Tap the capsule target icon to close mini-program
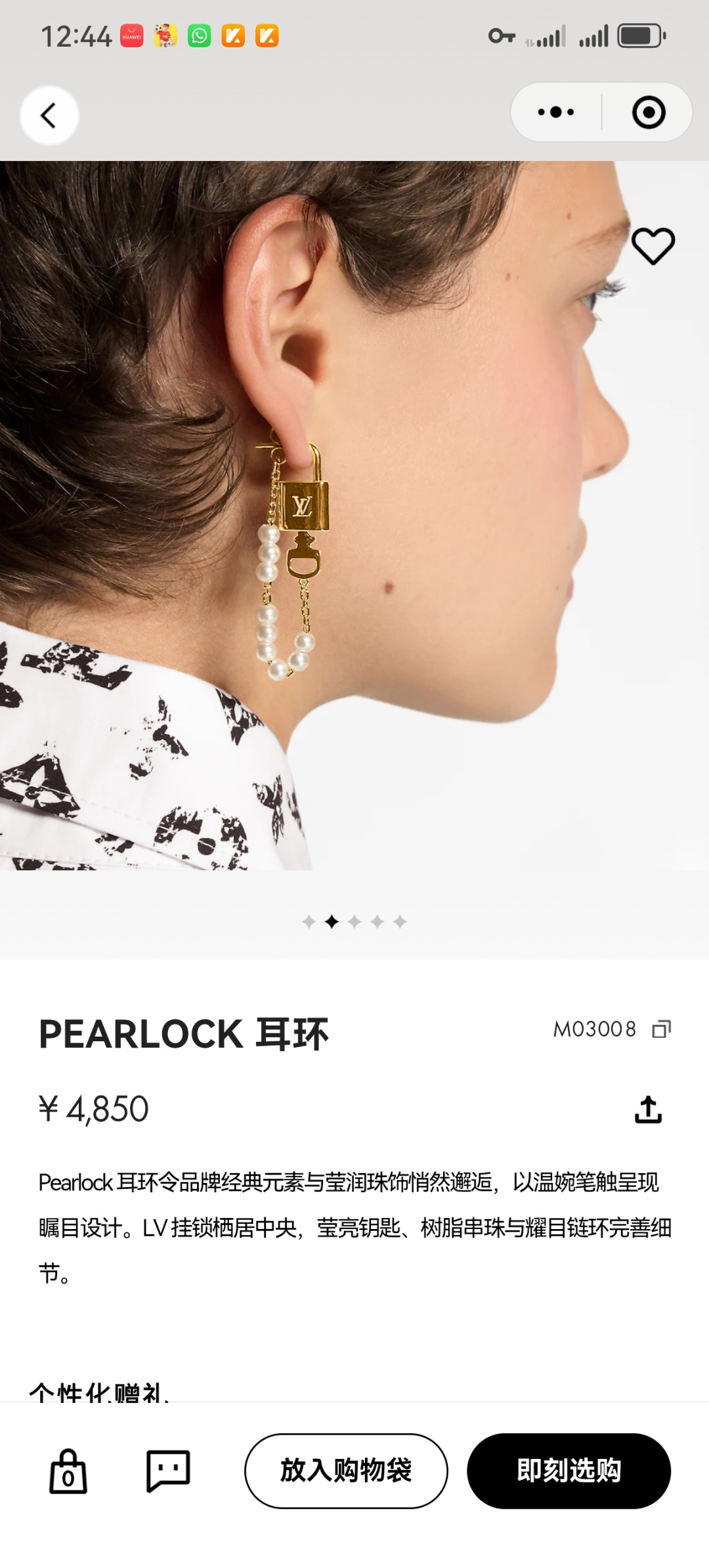The width and height of the screenshot is (709, 1568). pyautogui.click(x=647, y=112)
